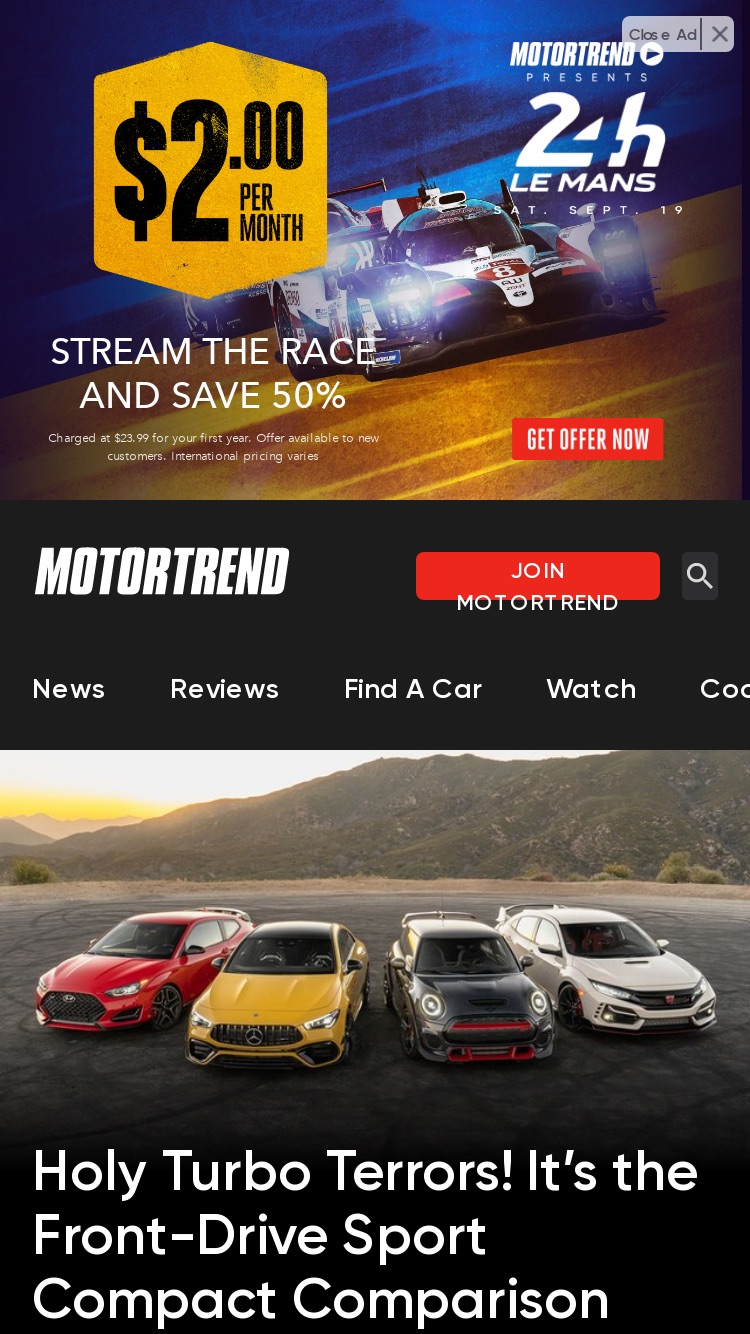
Task: Open the Reviews section
Action: [225, 689]
